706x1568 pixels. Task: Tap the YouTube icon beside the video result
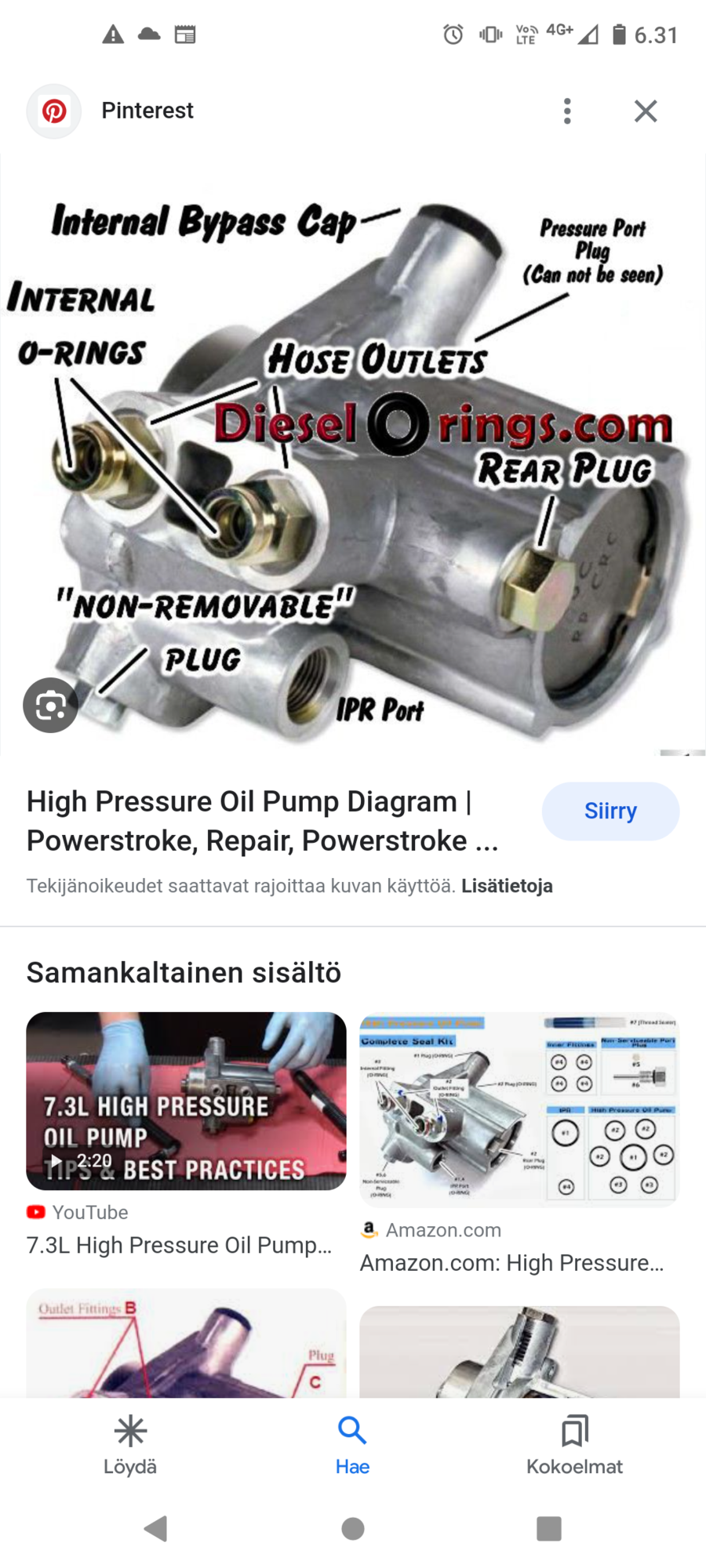point(35,1212)
